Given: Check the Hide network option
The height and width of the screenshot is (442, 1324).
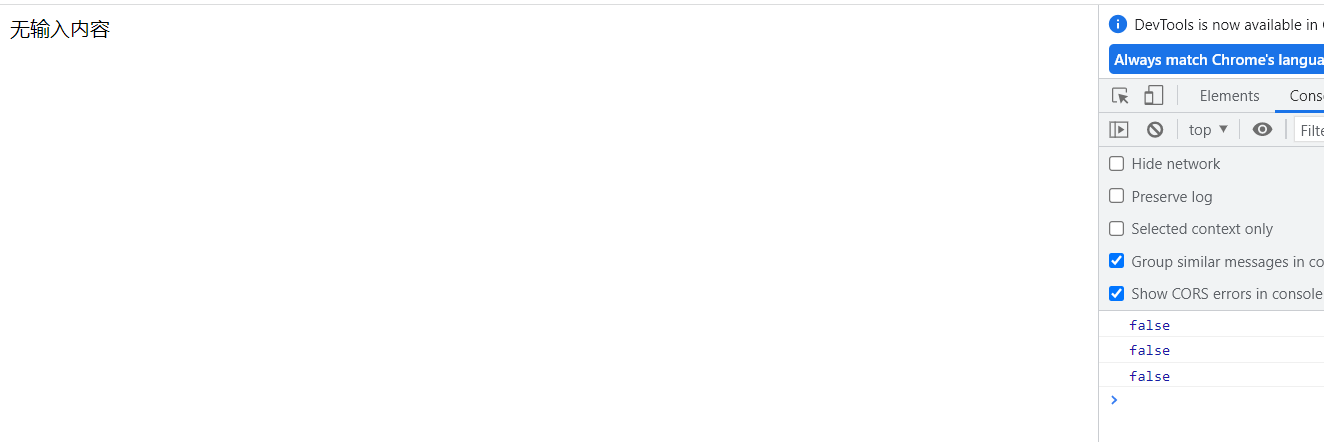Looking at the screenshot, I should pos(1117,163).
